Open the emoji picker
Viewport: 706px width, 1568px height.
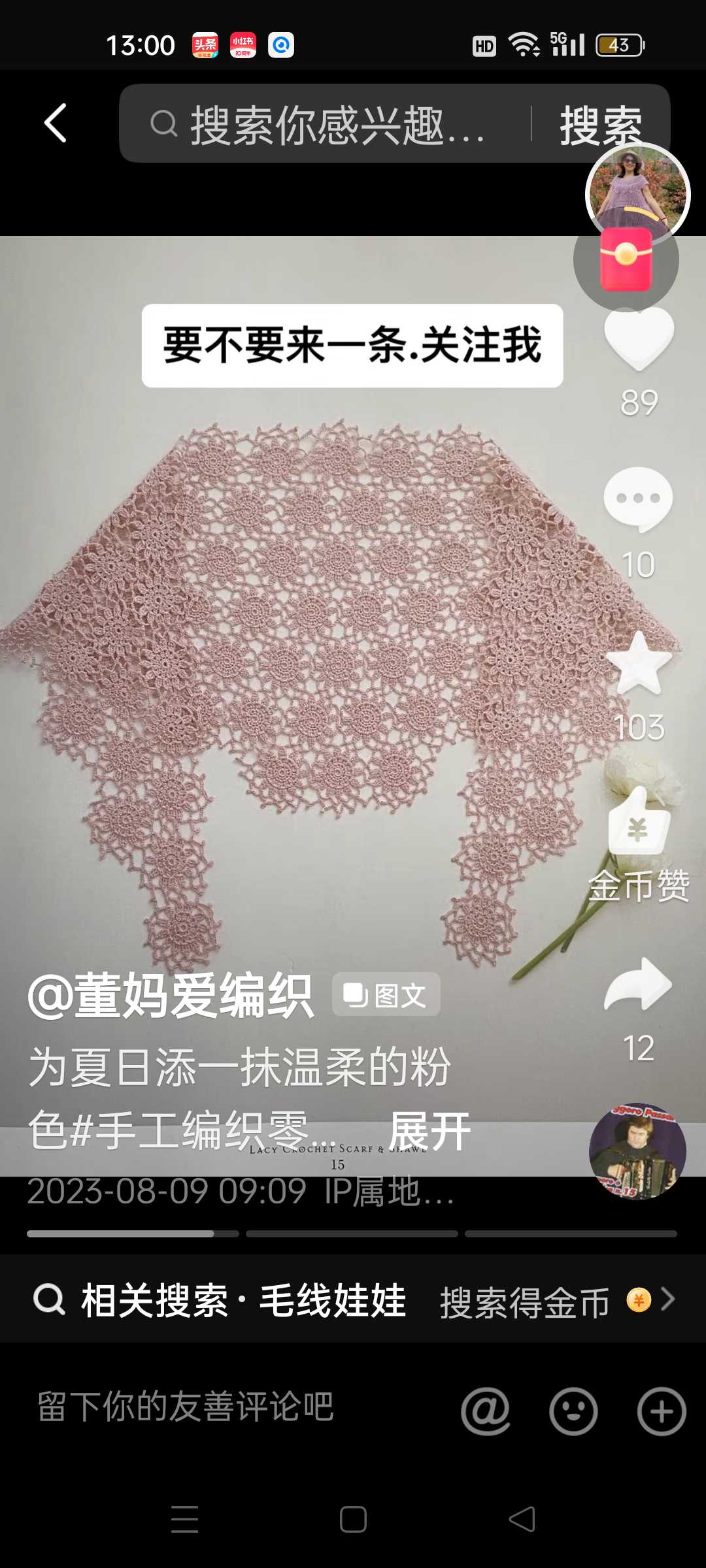[573, 1411]
